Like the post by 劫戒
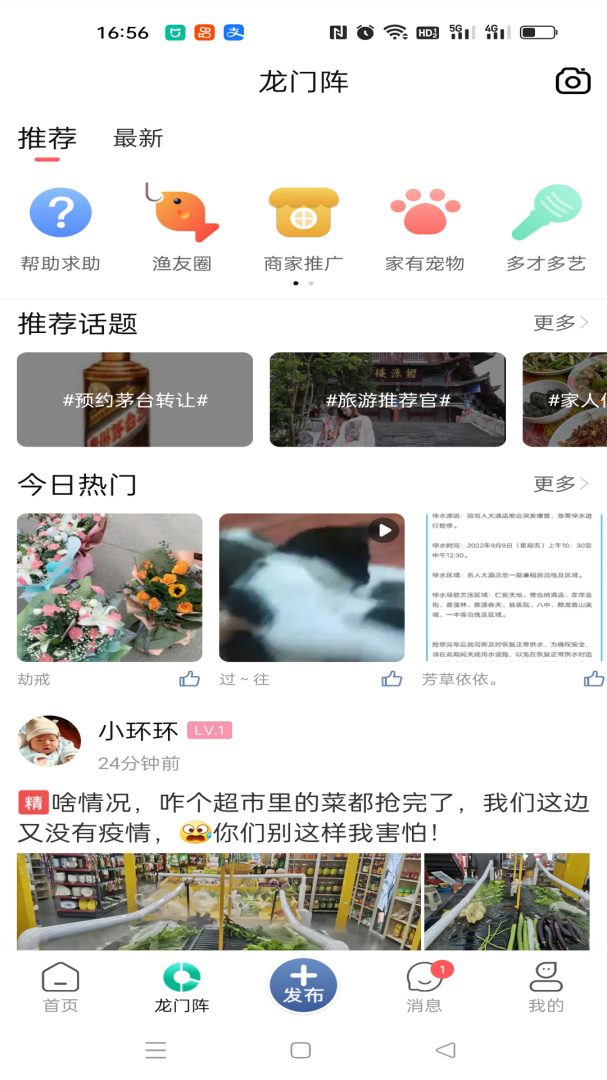This screenshot has height=1080, width=607. (x=190, y=679)
